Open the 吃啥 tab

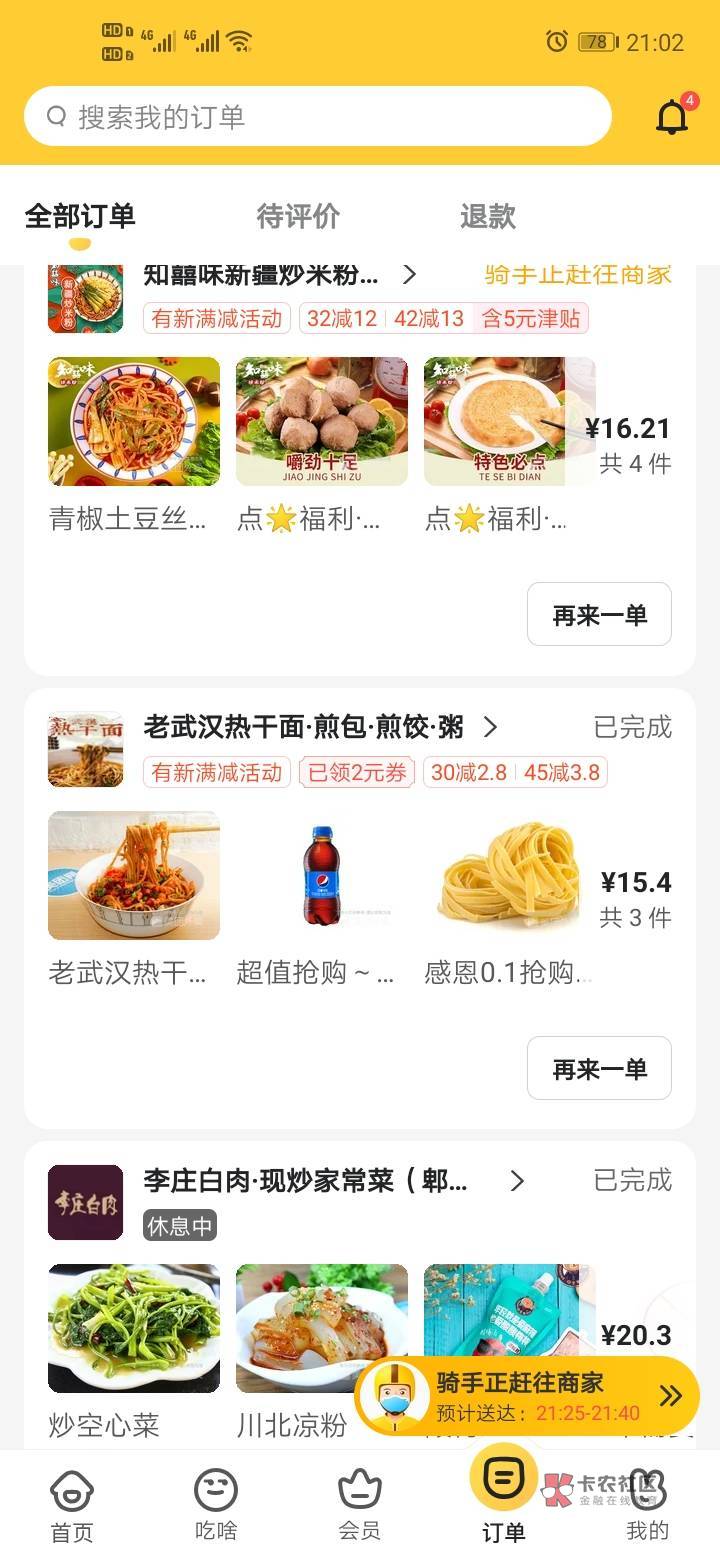click(x=216, y=1505)
